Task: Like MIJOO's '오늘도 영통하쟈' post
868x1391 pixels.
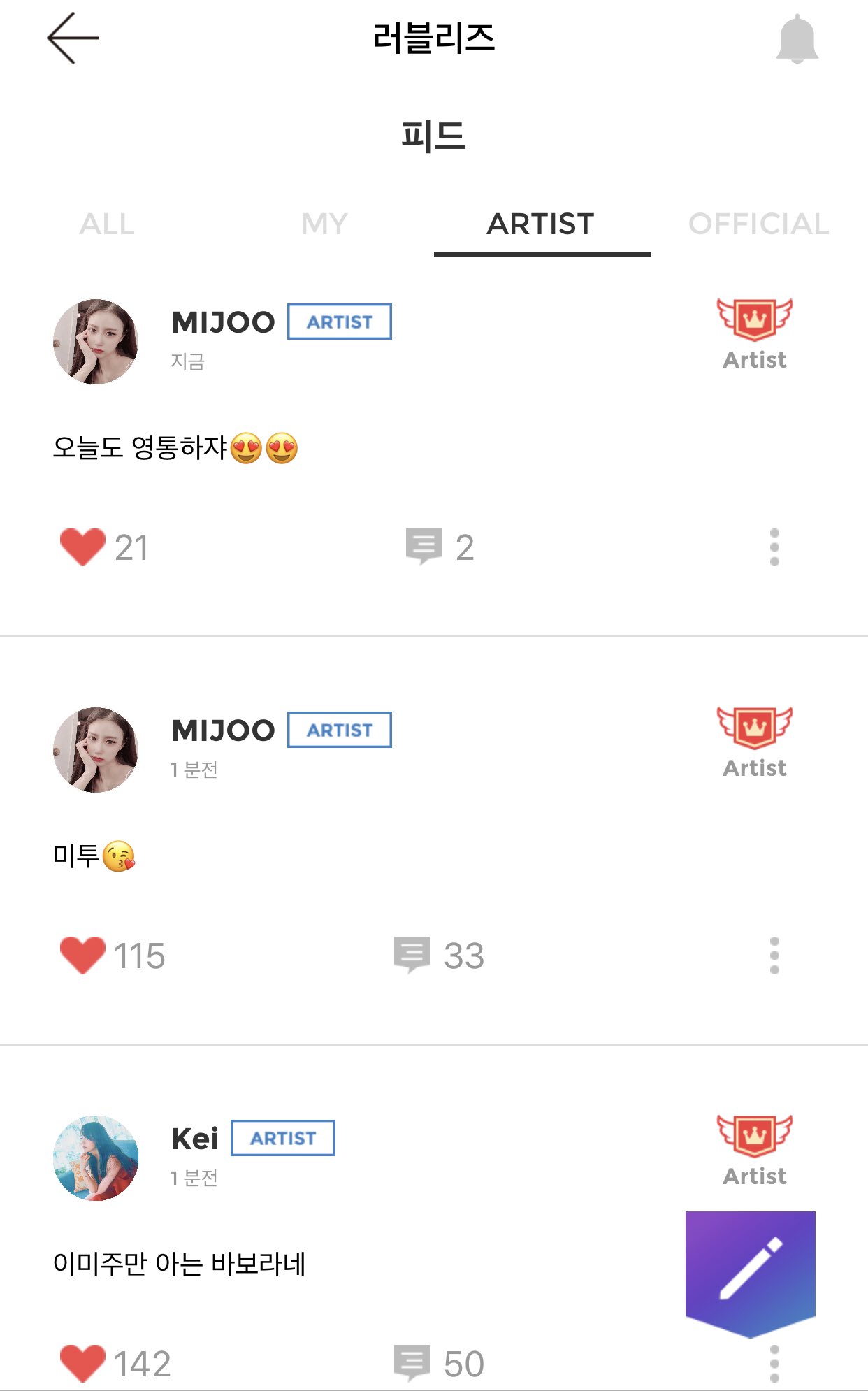Action: point(80,547)
